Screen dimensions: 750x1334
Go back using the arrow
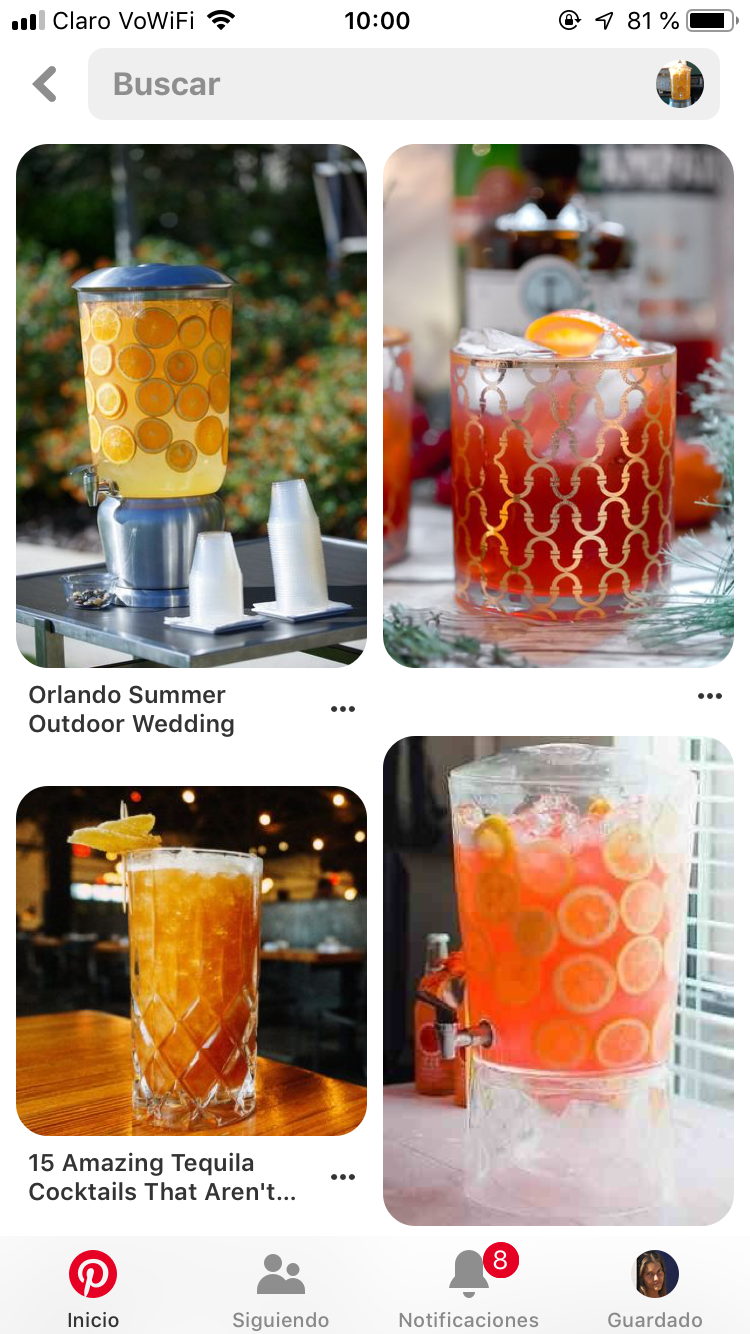45,85
